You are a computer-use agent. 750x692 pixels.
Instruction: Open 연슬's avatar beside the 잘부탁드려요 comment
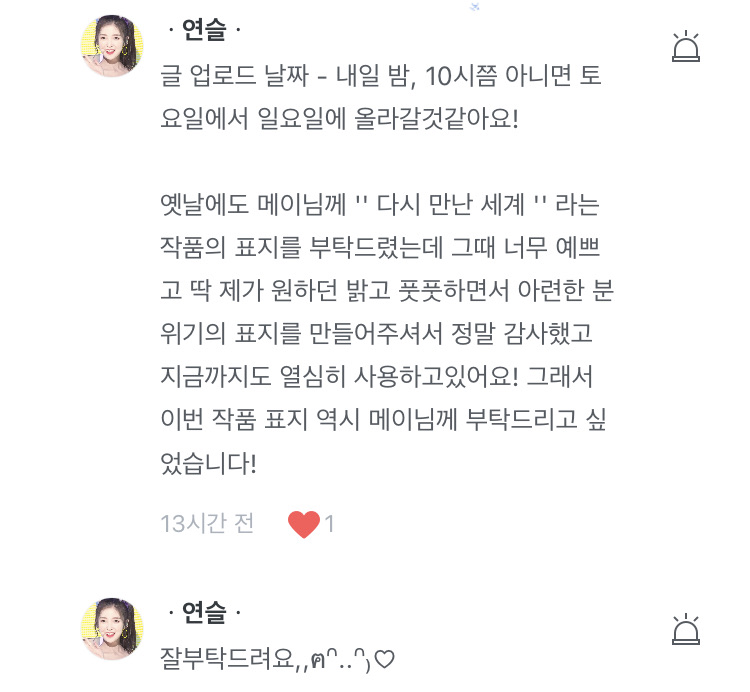112,629
